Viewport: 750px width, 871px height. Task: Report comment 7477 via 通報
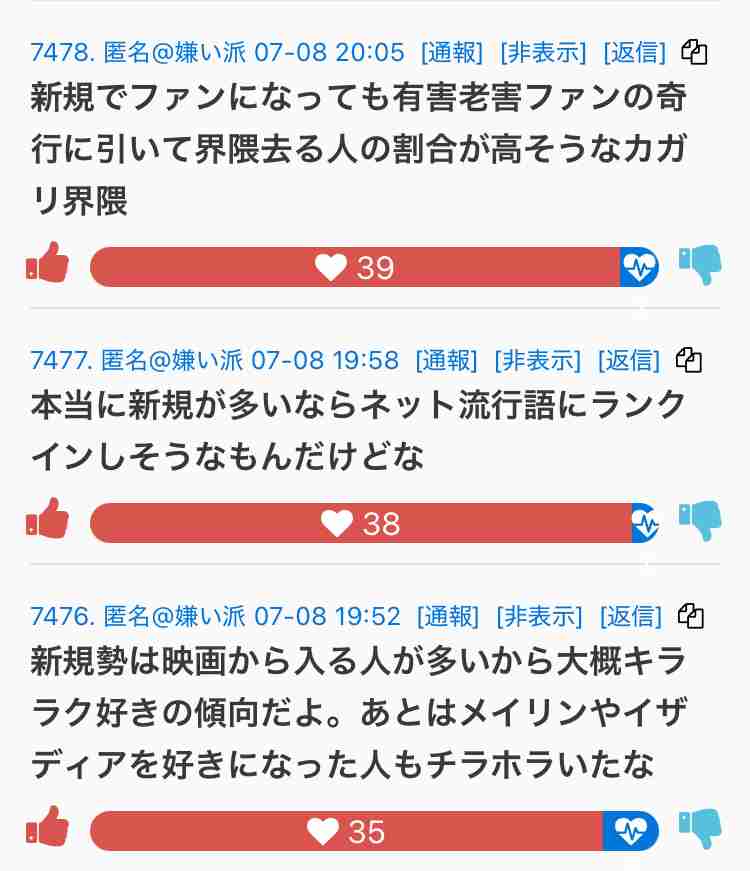pos(445,360)
